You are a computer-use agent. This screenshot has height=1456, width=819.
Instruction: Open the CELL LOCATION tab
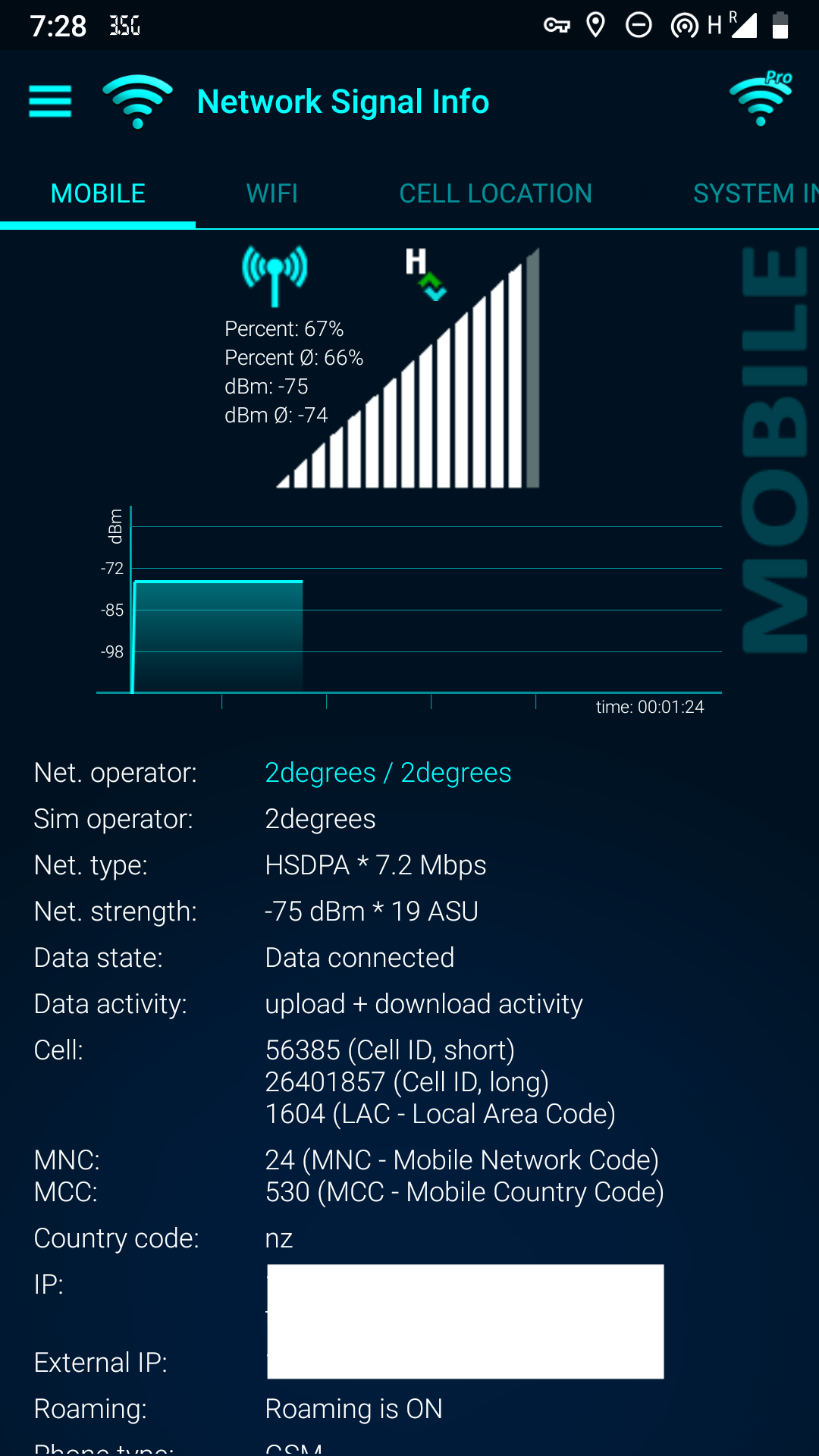pos(496,194)
